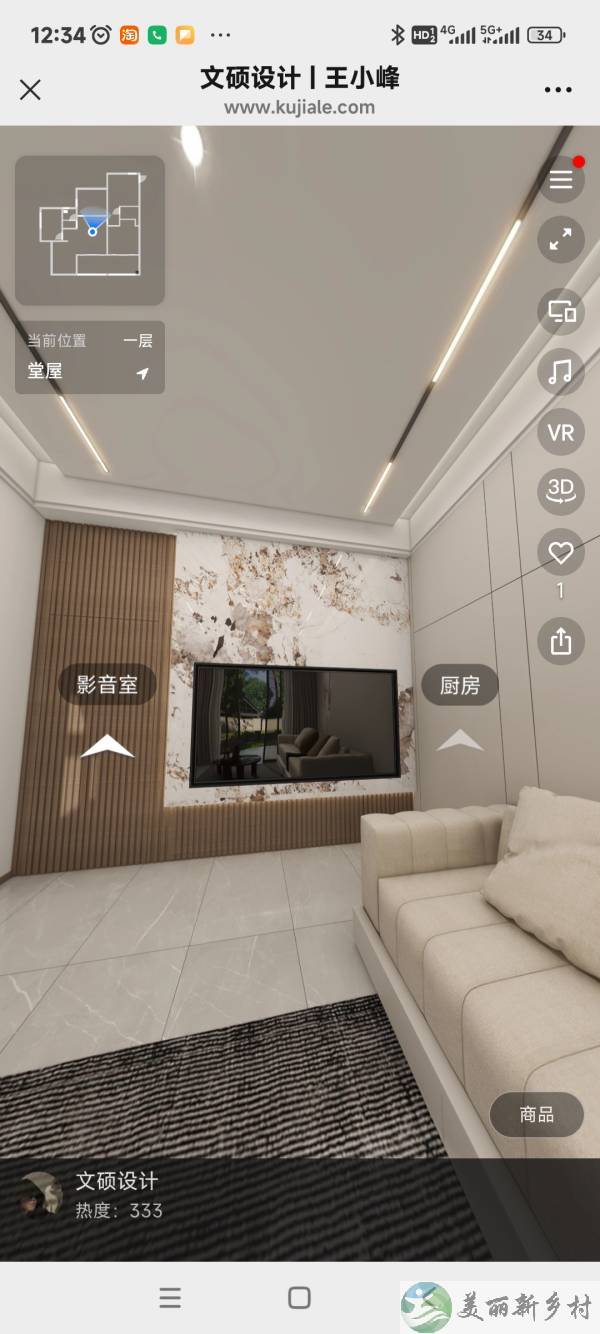Toggle the background music

tap(561, 372)
